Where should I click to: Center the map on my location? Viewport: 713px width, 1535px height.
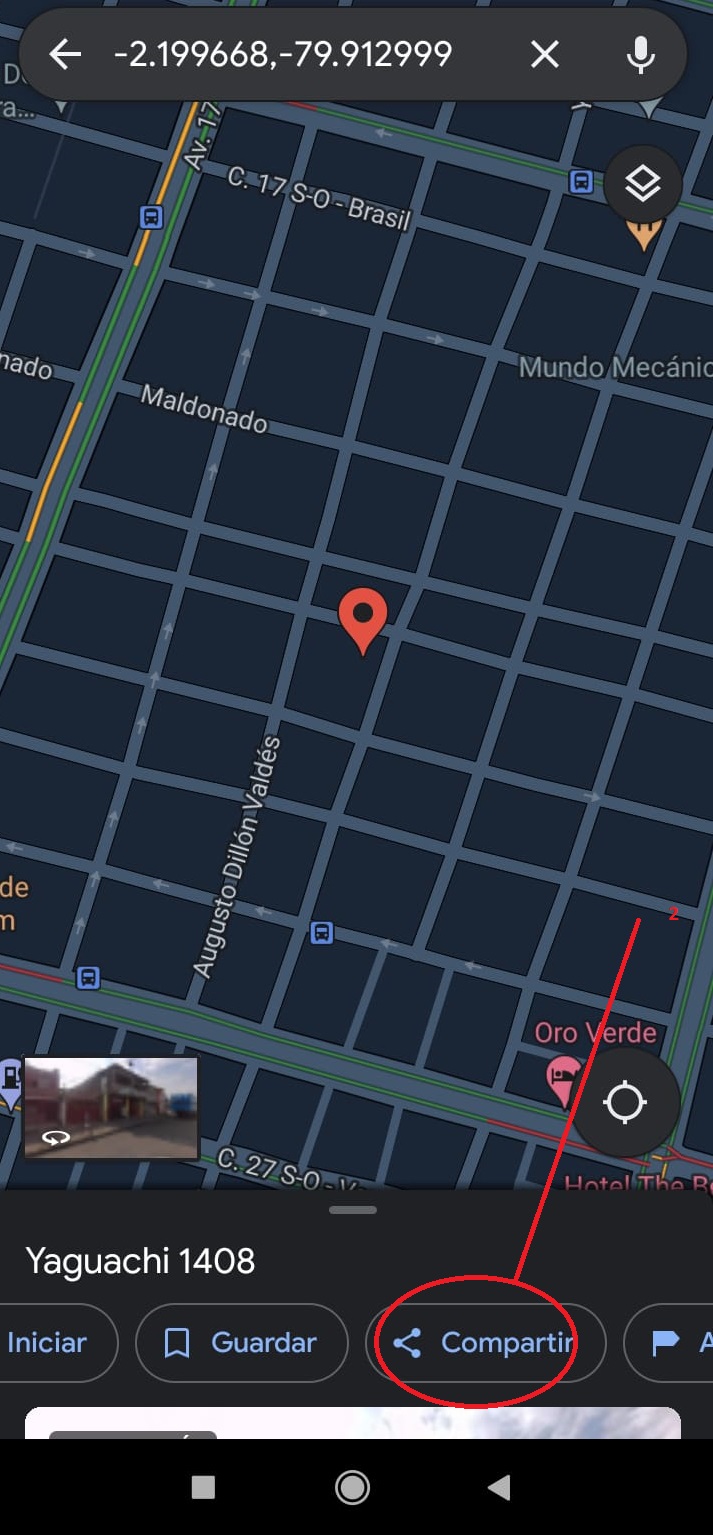tap(626, 1103)
